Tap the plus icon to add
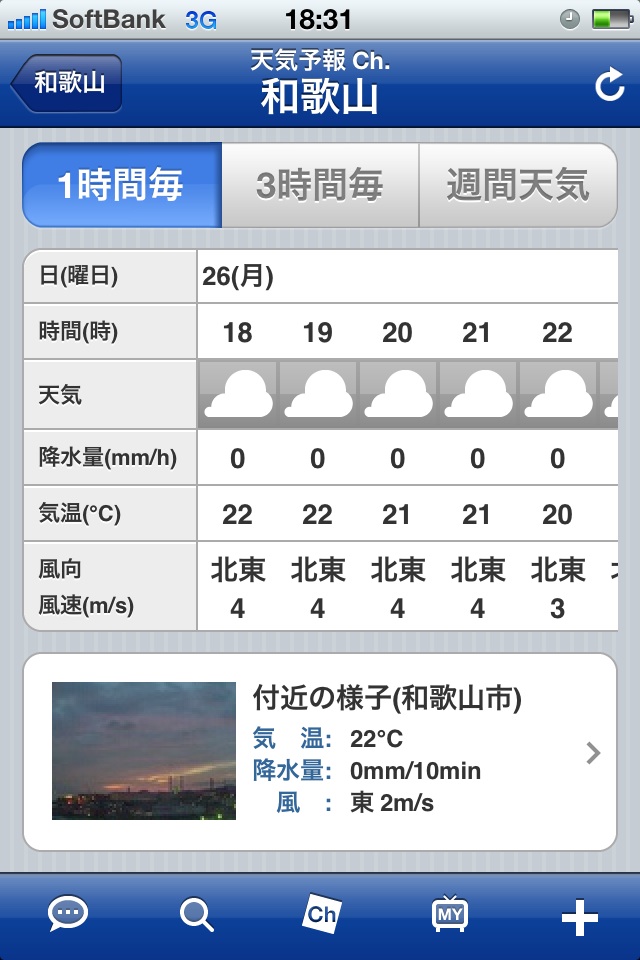The width and height of the screenshot is (640, 960). click(x=580, y=916)
